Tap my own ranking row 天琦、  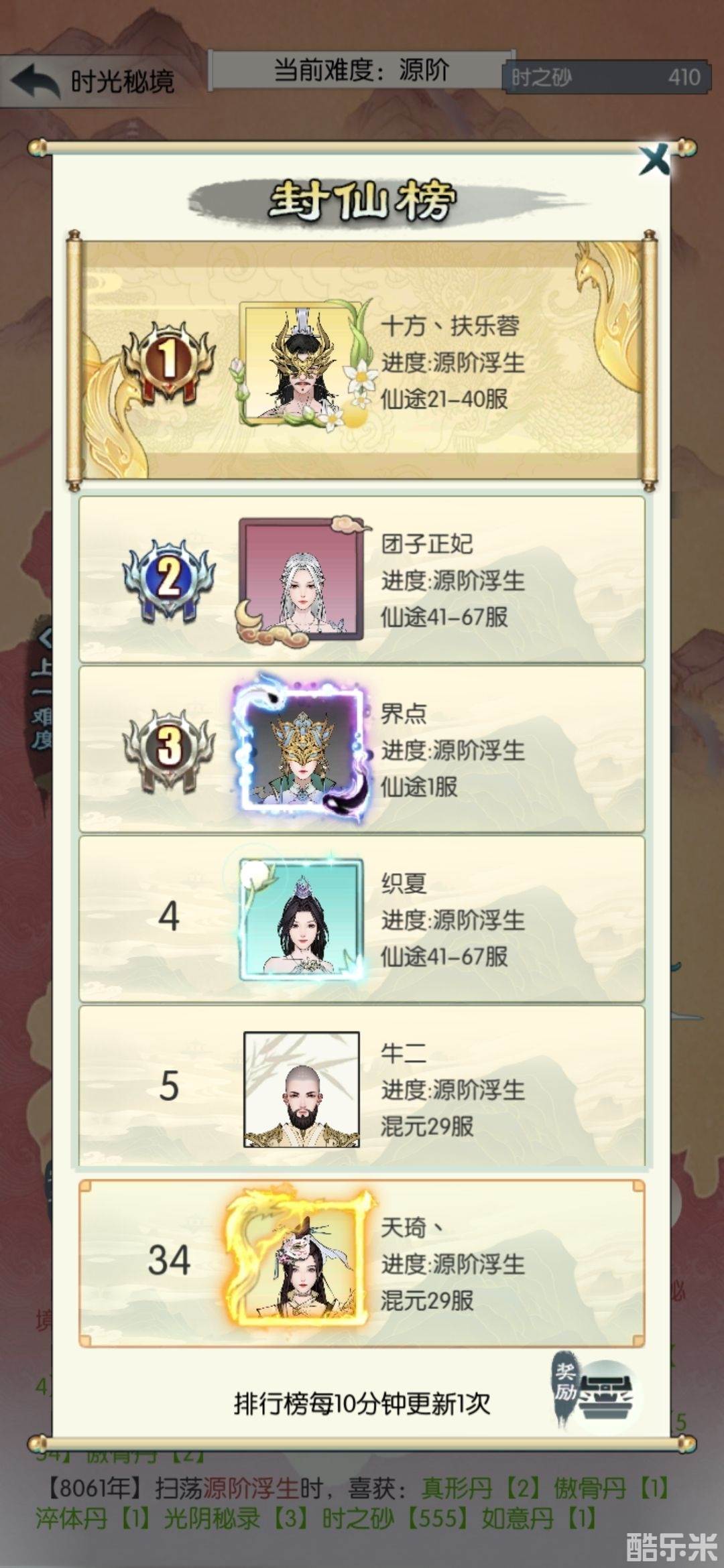pos(362,1264)
